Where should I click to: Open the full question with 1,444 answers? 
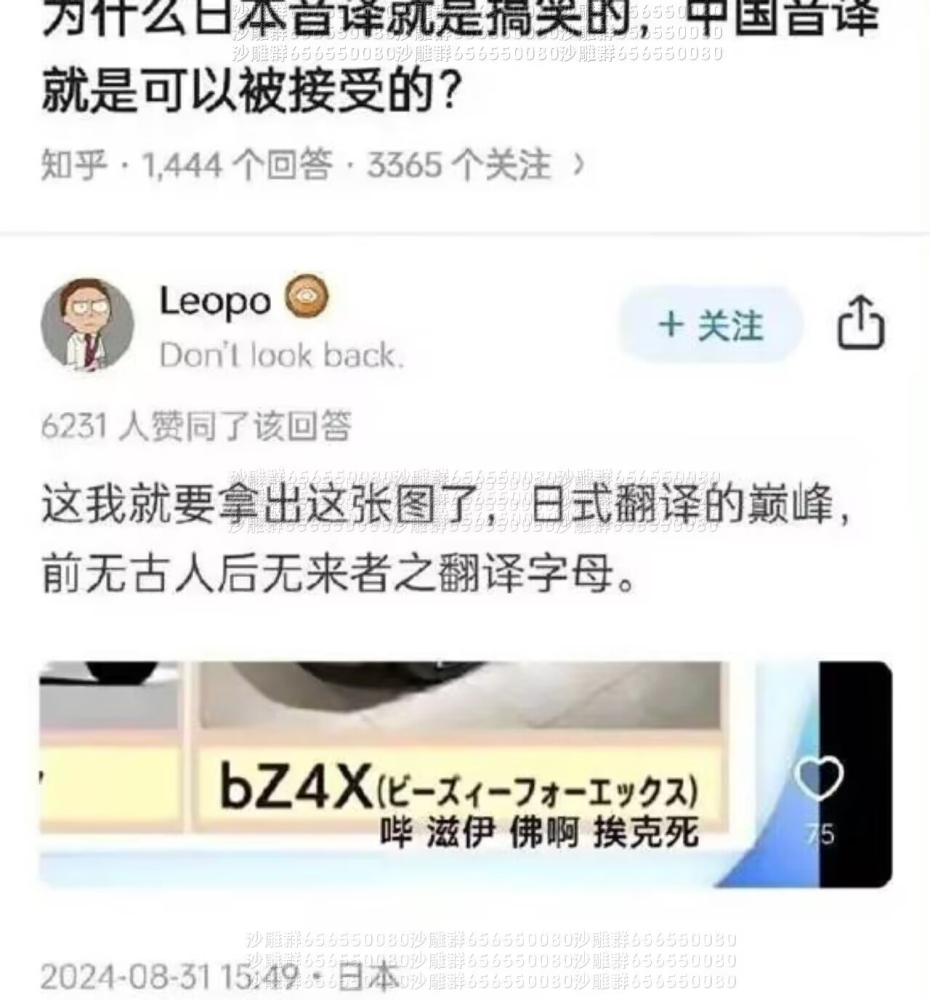tap(312, 166)
